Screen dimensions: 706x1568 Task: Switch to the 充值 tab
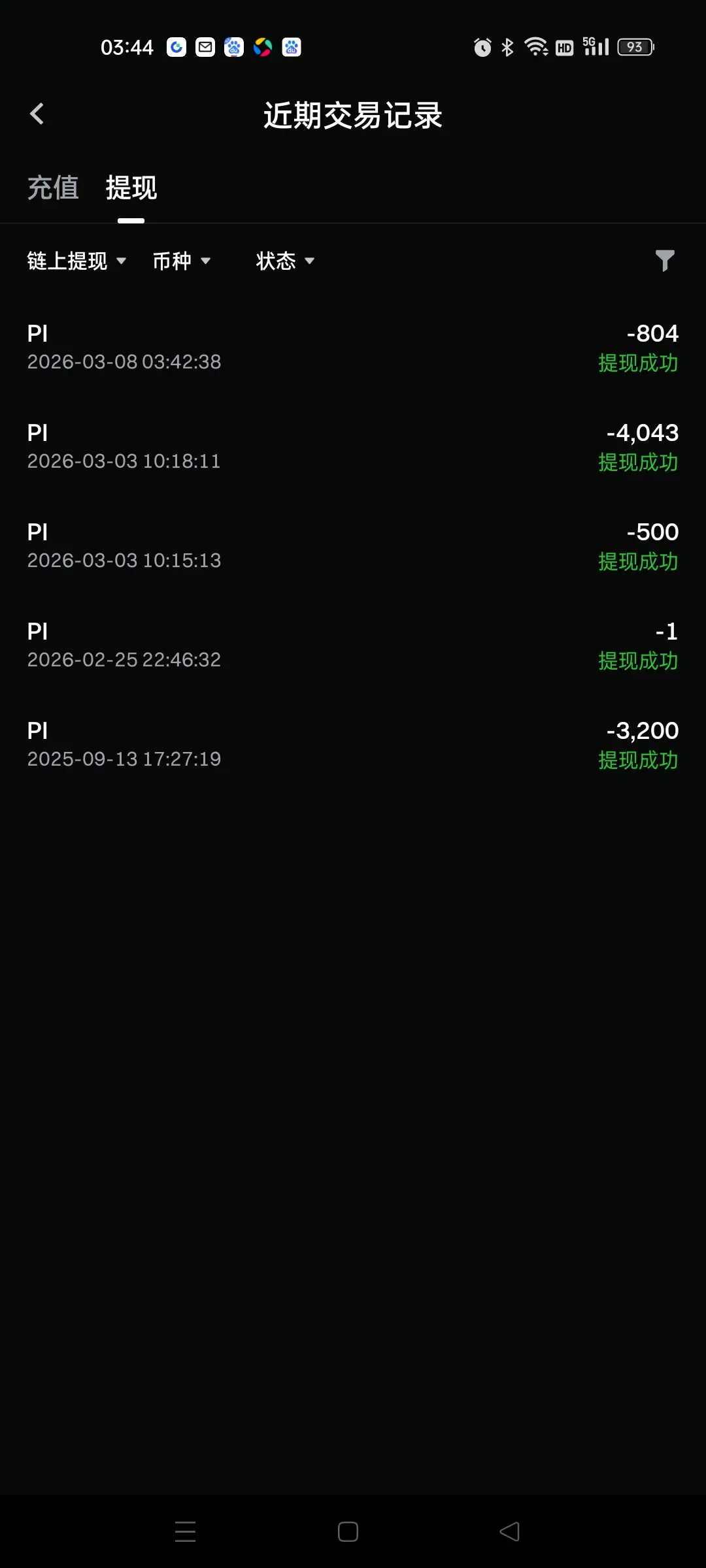coord(53,188)
